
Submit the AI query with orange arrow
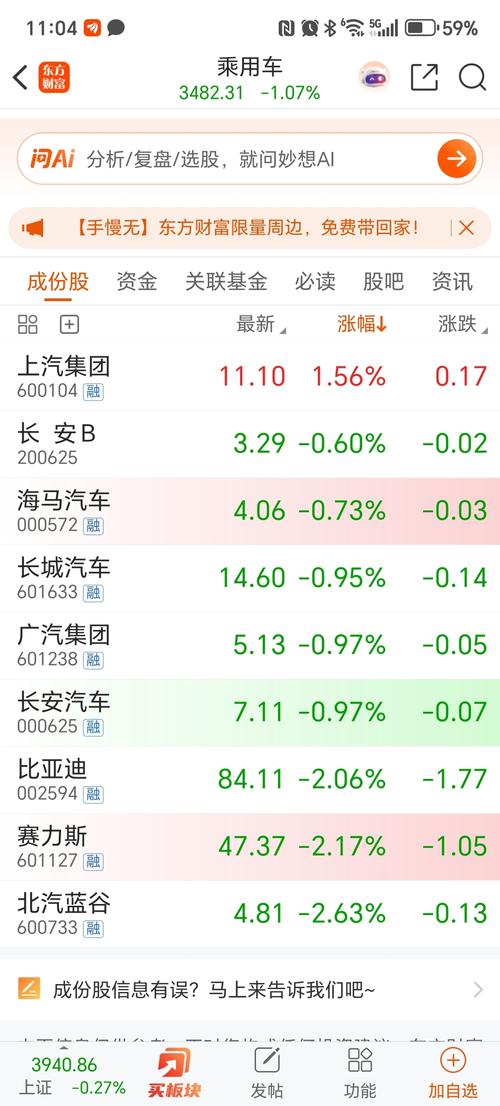click(x=456, y=159)
